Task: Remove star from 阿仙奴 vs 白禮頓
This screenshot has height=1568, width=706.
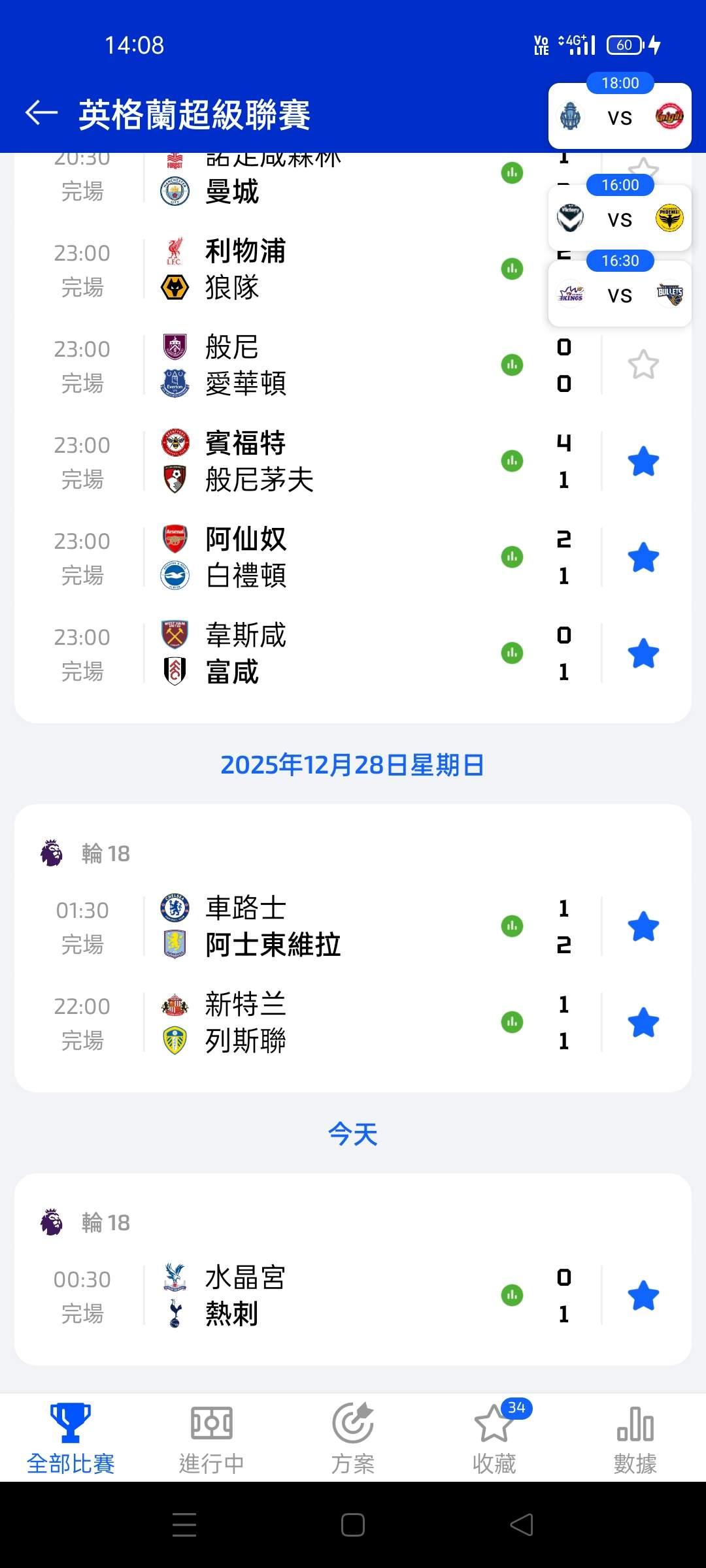Action: (x=643, y=557)
